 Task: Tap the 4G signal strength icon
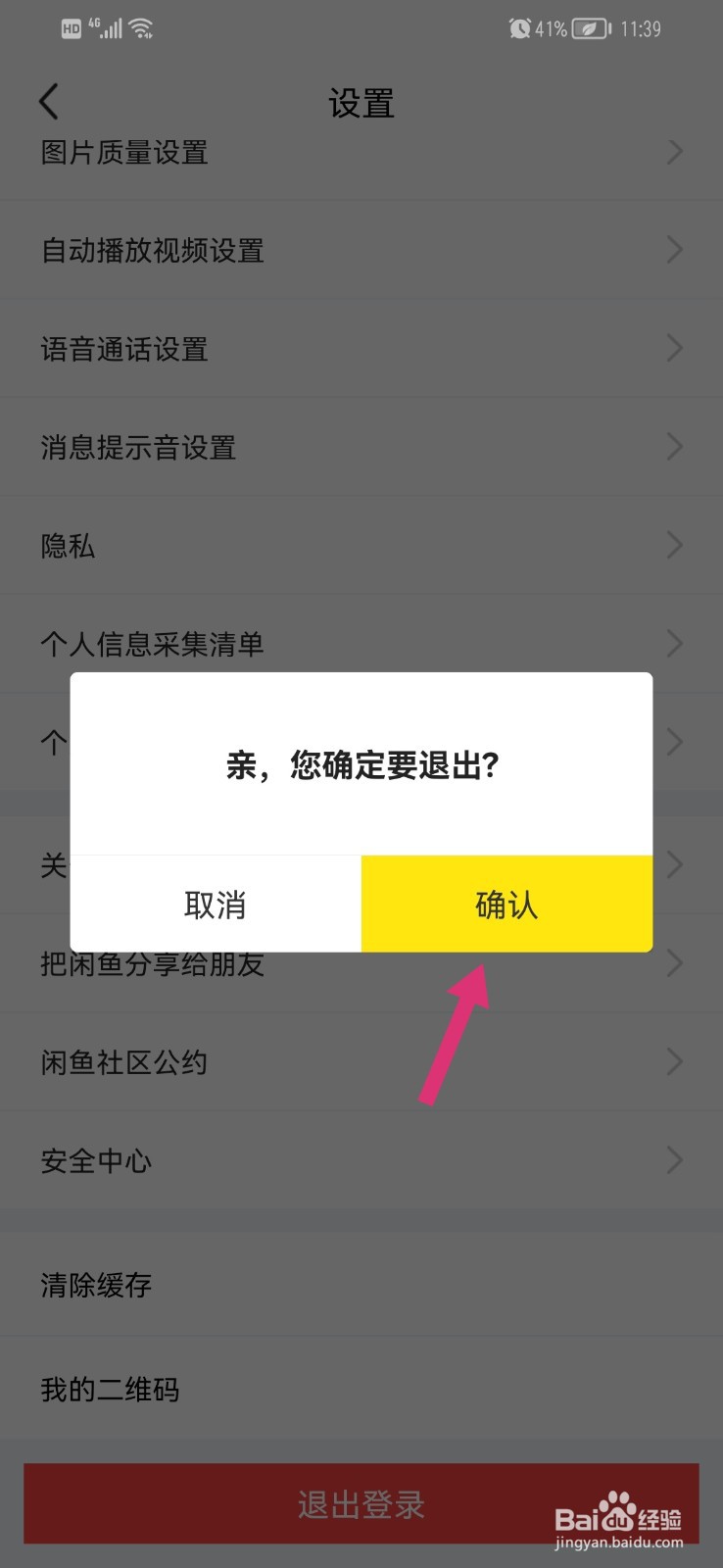(108, 27)
